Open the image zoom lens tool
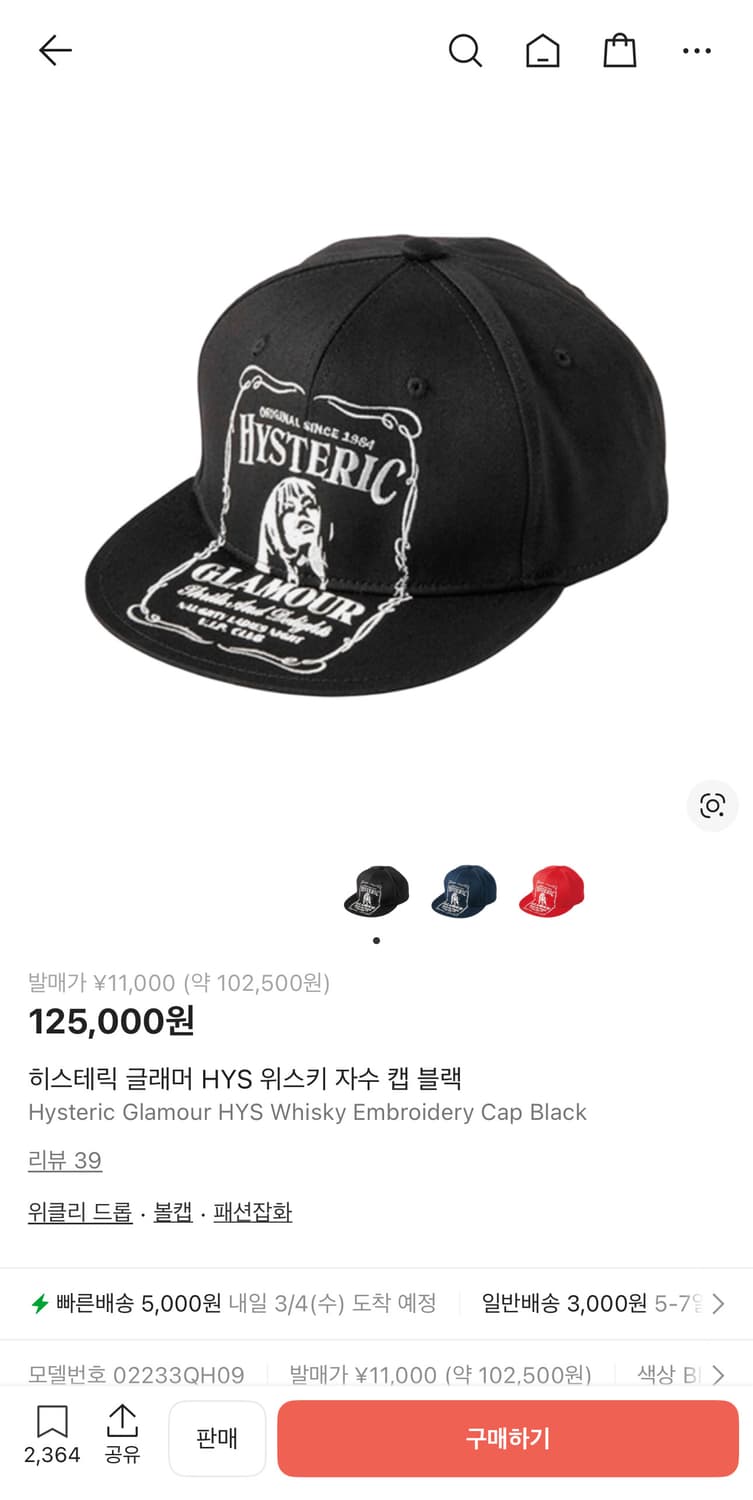753x1500 pixels. pos(712,805)
